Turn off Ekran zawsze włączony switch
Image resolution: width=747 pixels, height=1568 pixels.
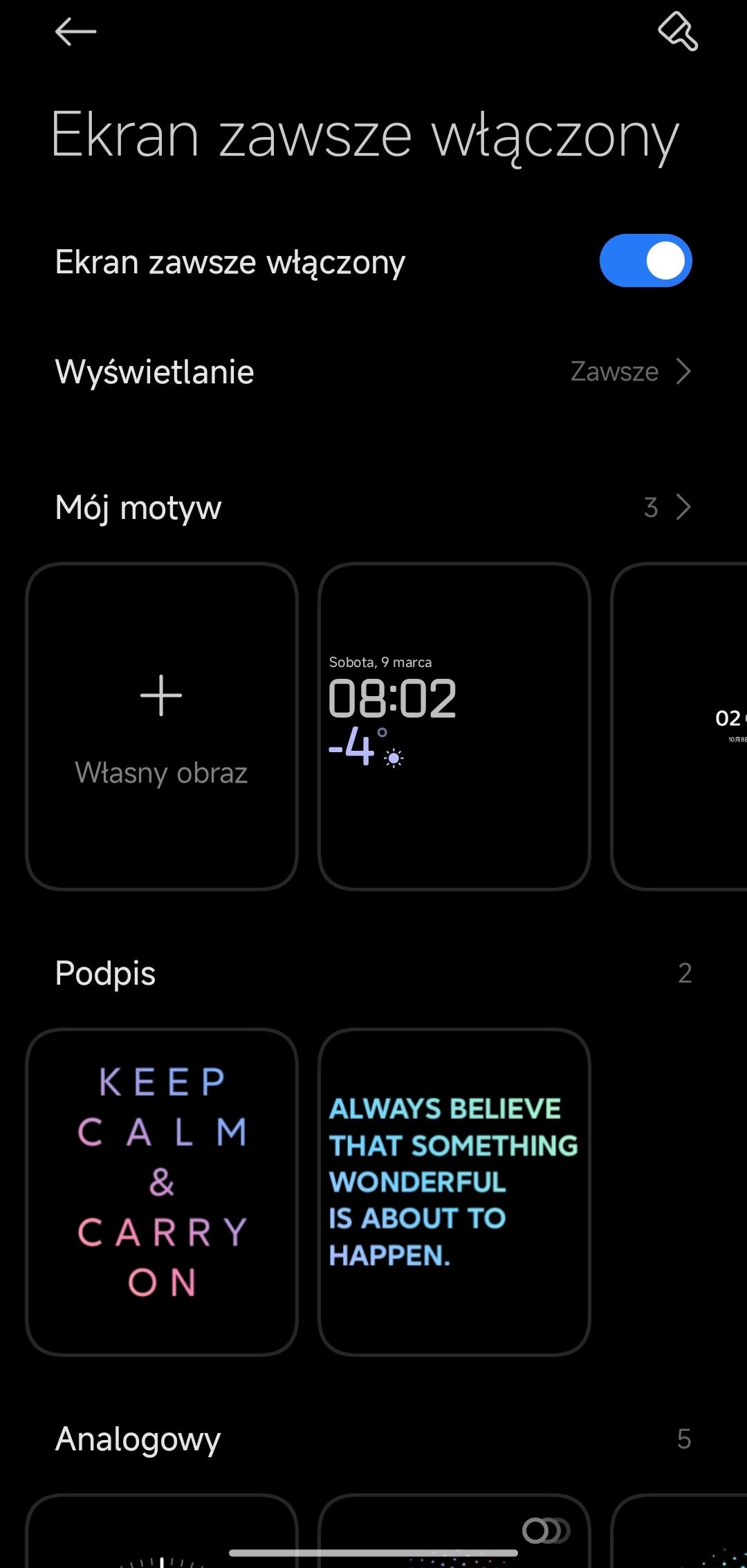pos(645,261)
